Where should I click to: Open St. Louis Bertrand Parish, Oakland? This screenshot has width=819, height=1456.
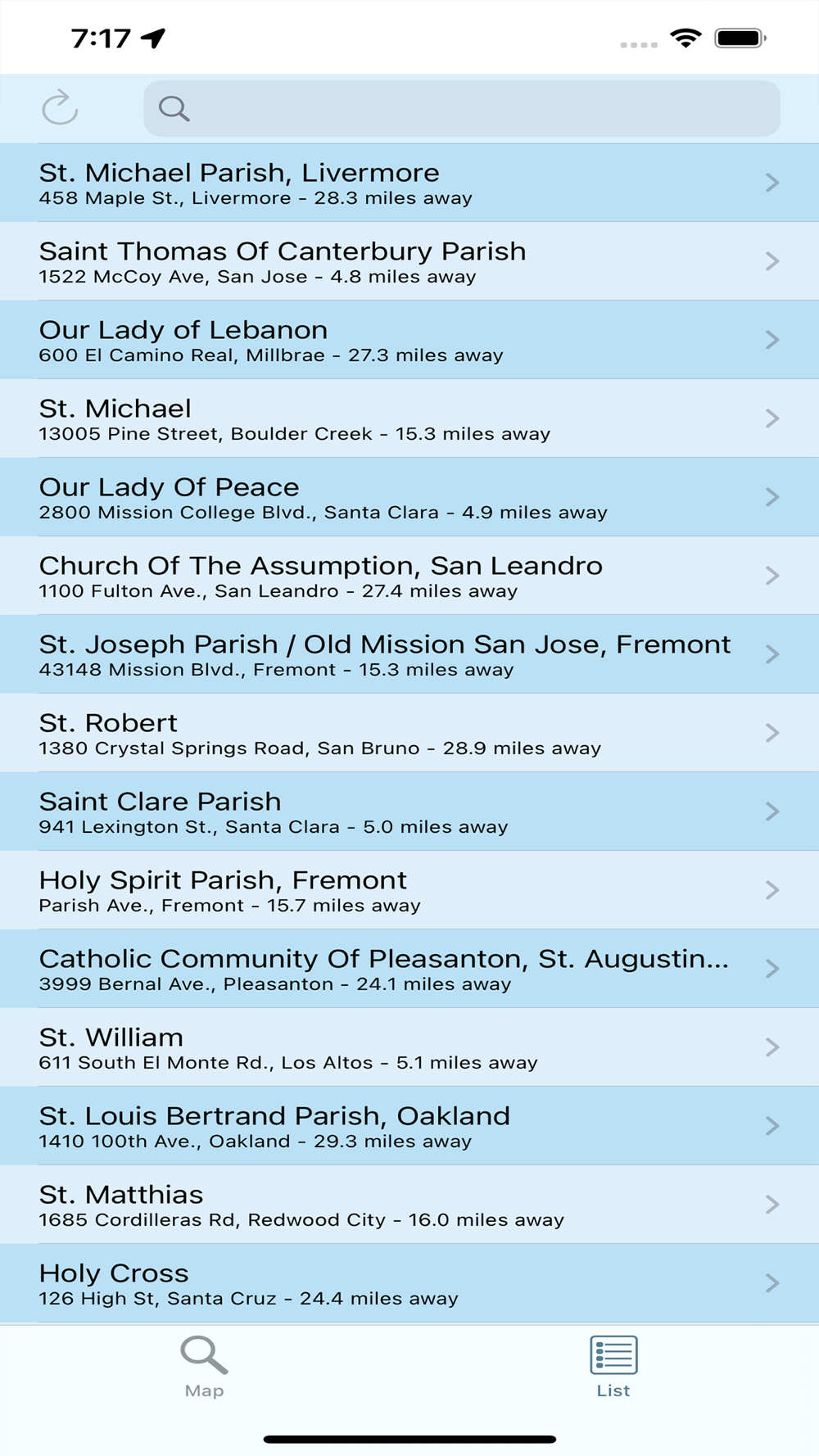(409, 1126)
